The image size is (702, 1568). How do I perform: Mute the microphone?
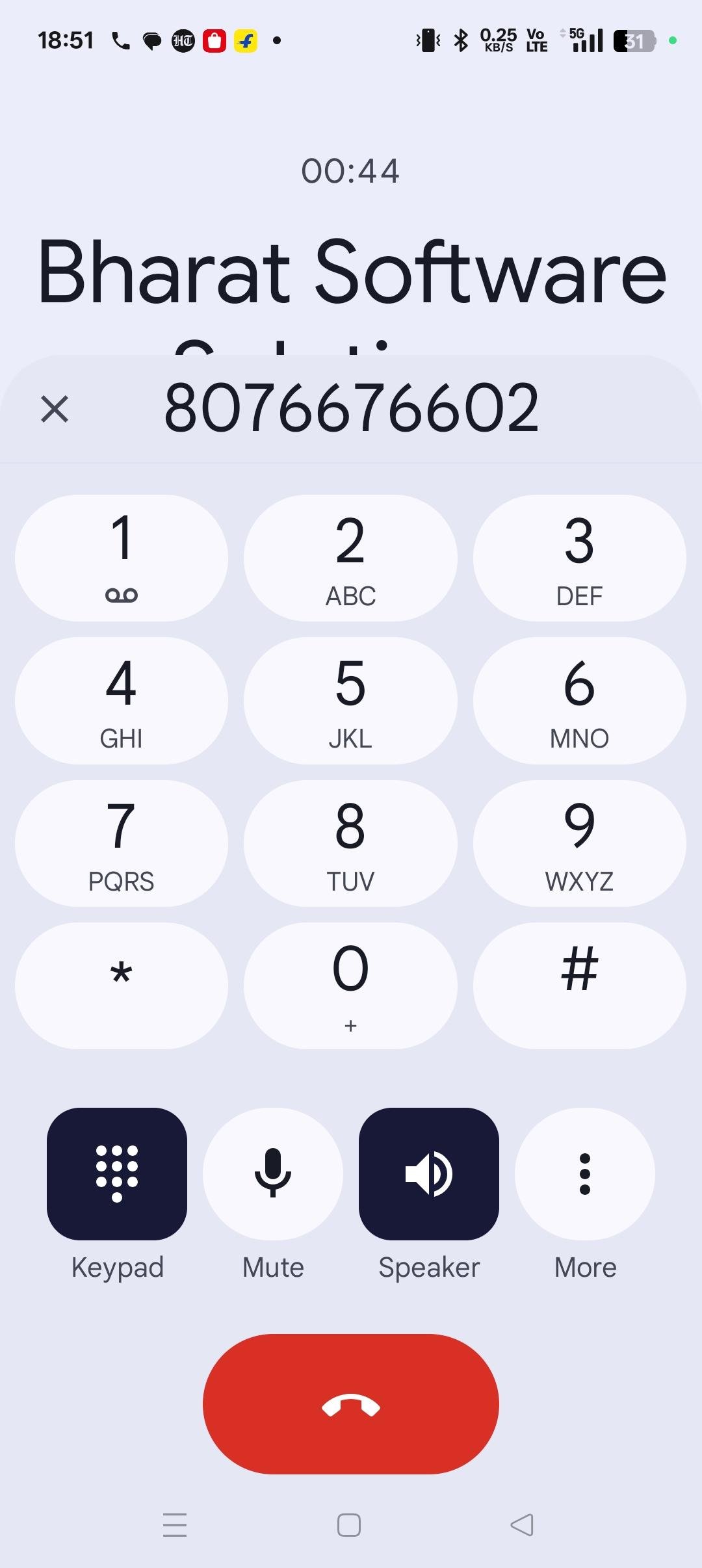pos(273,1174)
